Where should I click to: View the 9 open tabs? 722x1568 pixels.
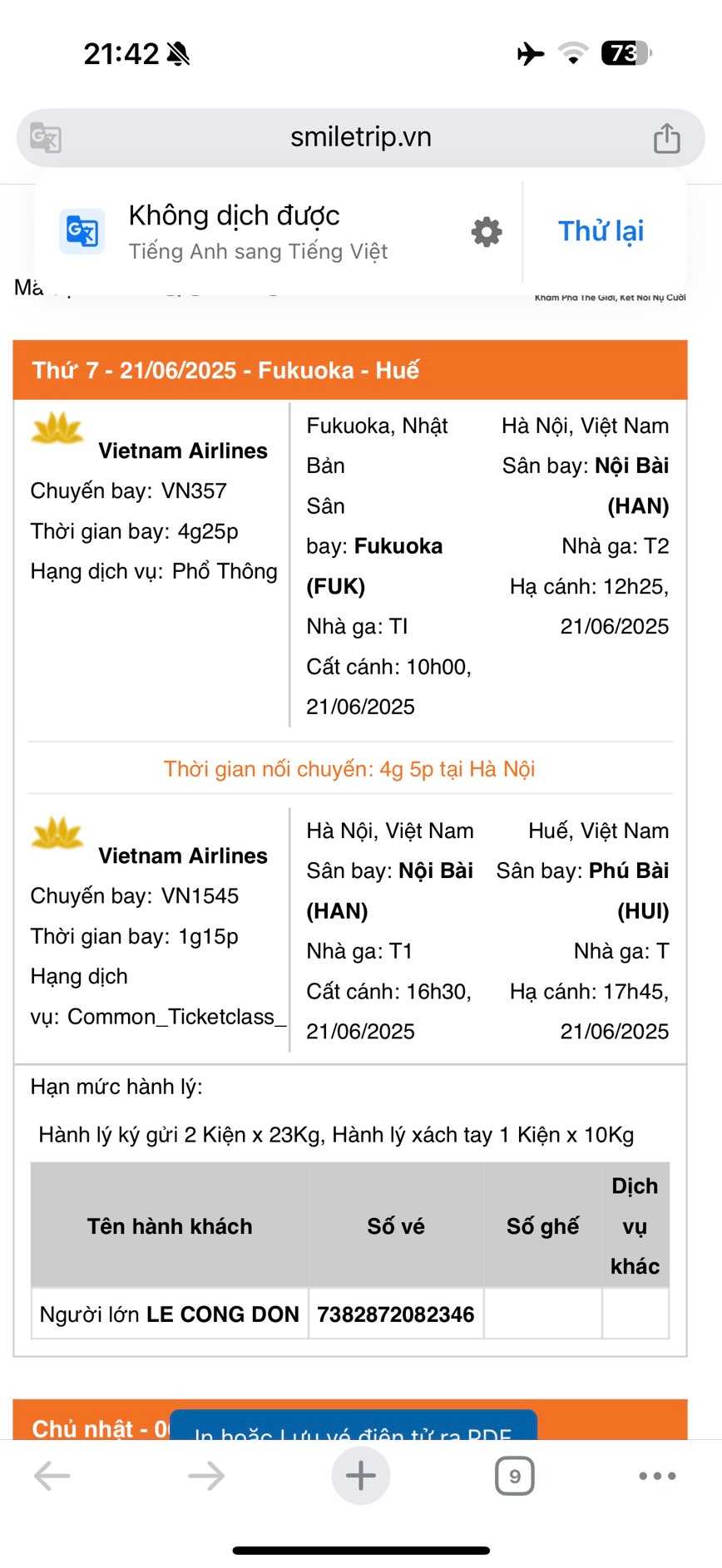[x=514, y=1477]
